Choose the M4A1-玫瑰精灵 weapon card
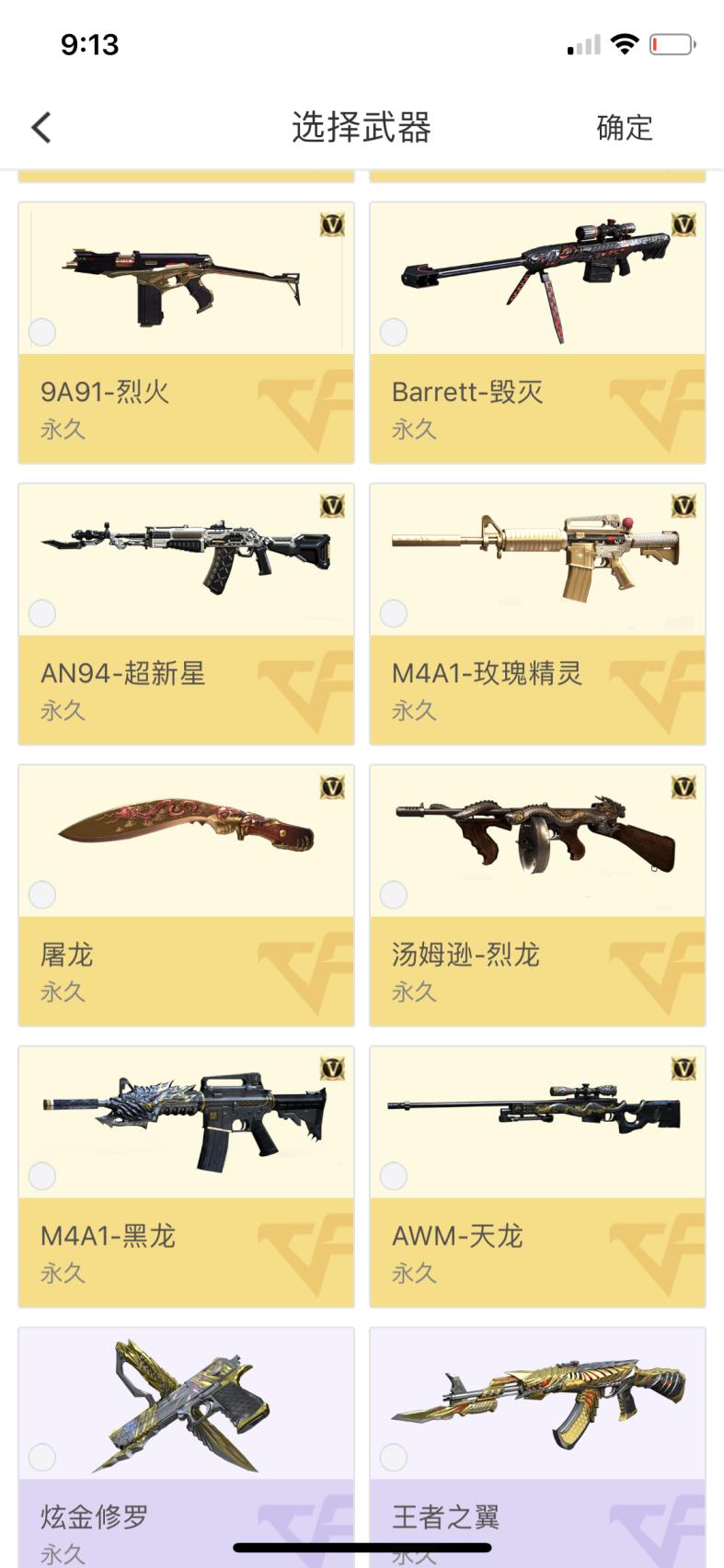Viewport: 724px width, 1568px height. [x=537, y=613]
